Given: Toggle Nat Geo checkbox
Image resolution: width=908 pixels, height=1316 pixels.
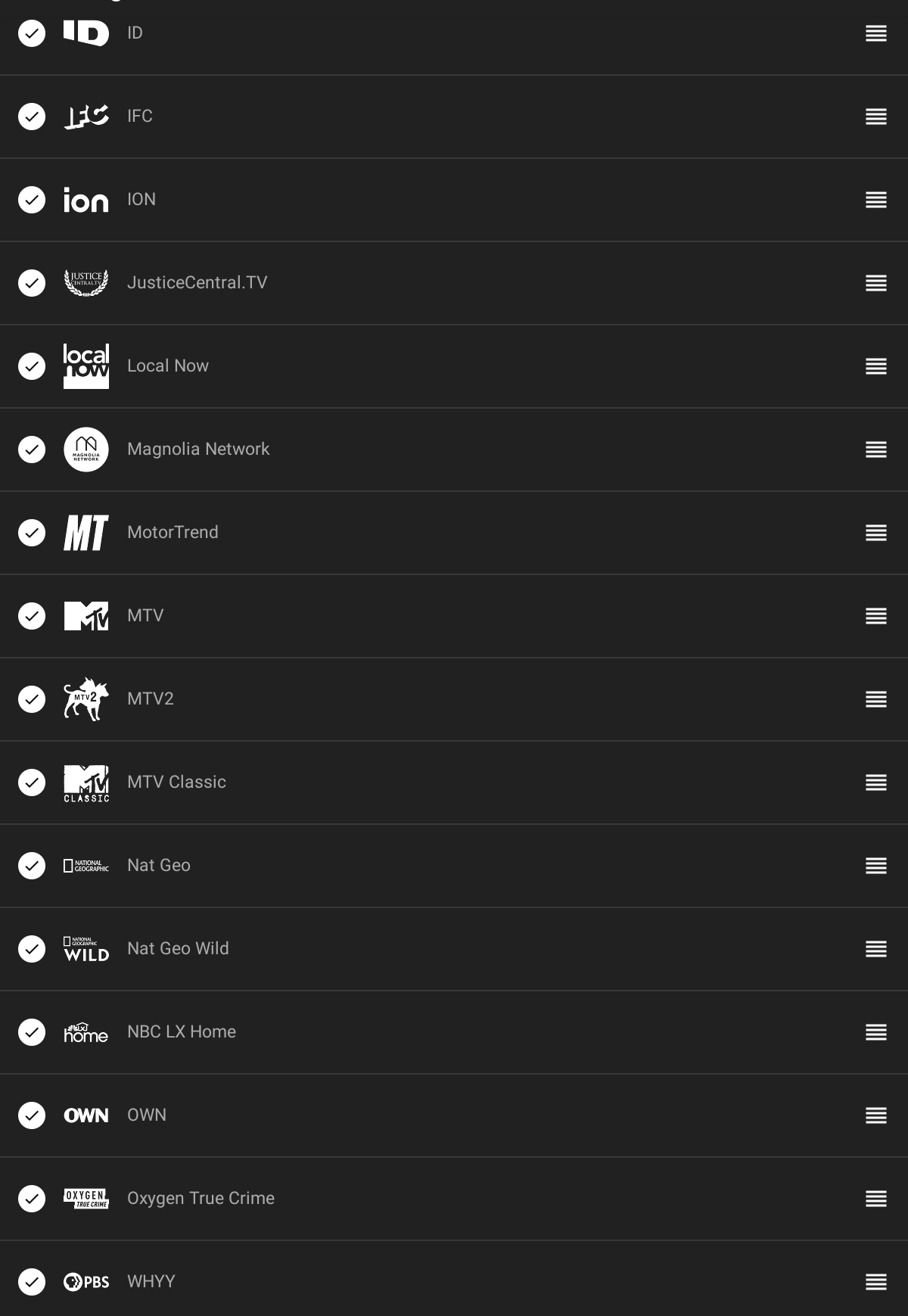Looking at the screenshot, I should click(32, 866).
